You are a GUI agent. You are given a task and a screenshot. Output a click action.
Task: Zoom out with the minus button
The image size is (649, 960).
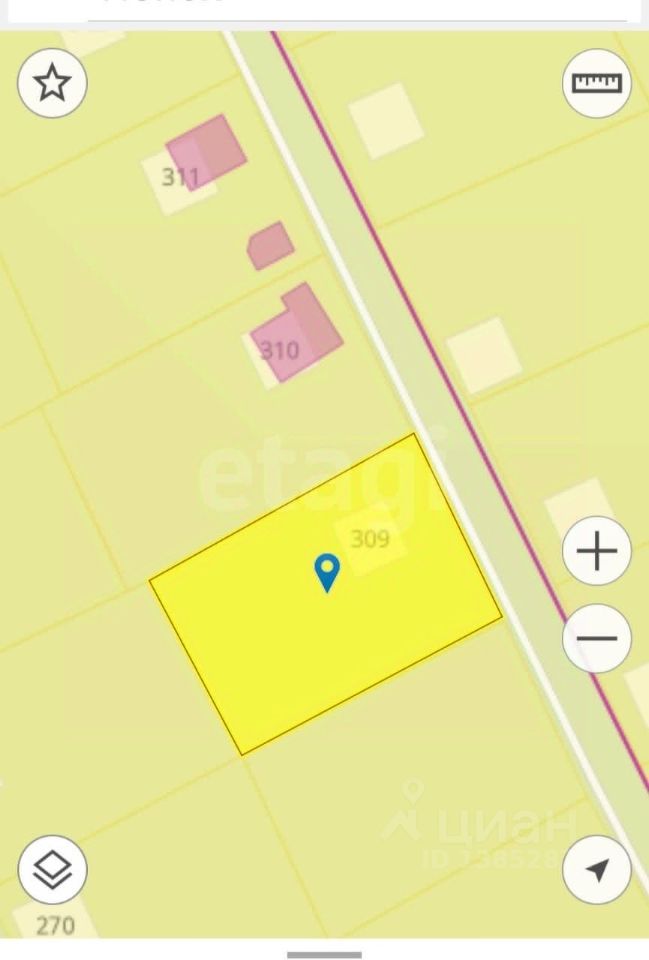click(597, 638)
